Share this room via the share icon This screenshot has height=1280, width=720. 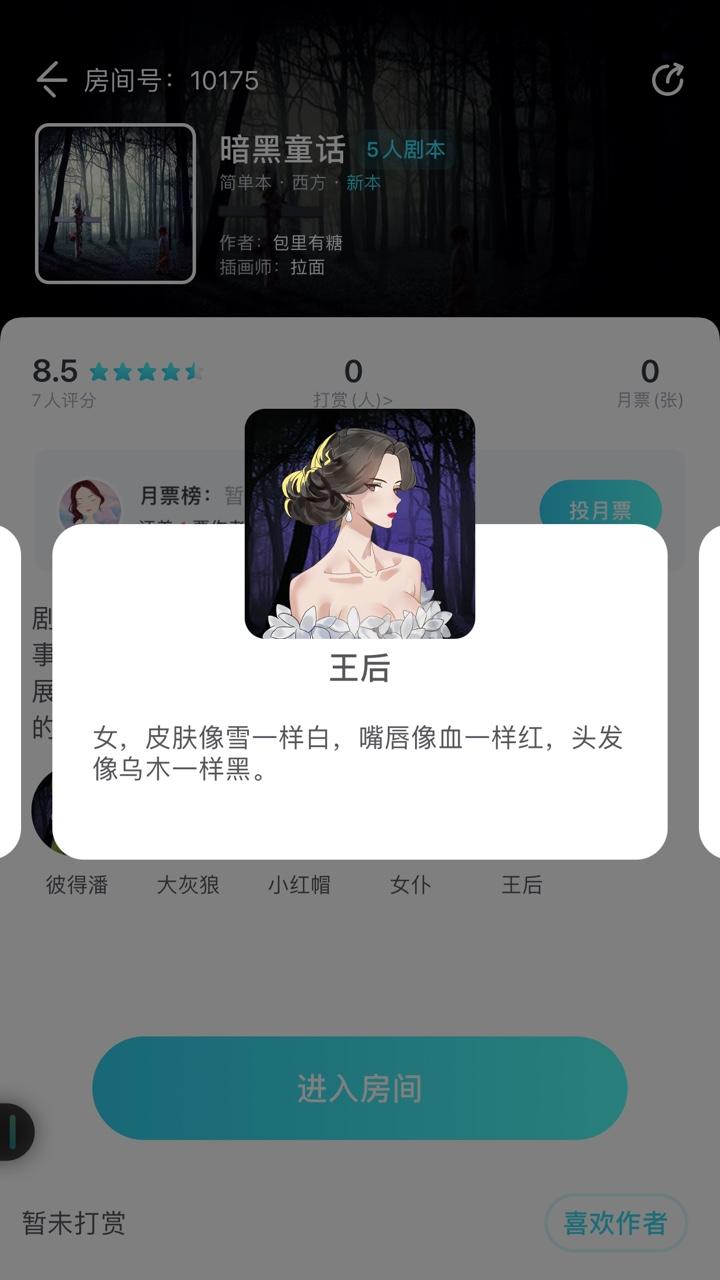667,80
